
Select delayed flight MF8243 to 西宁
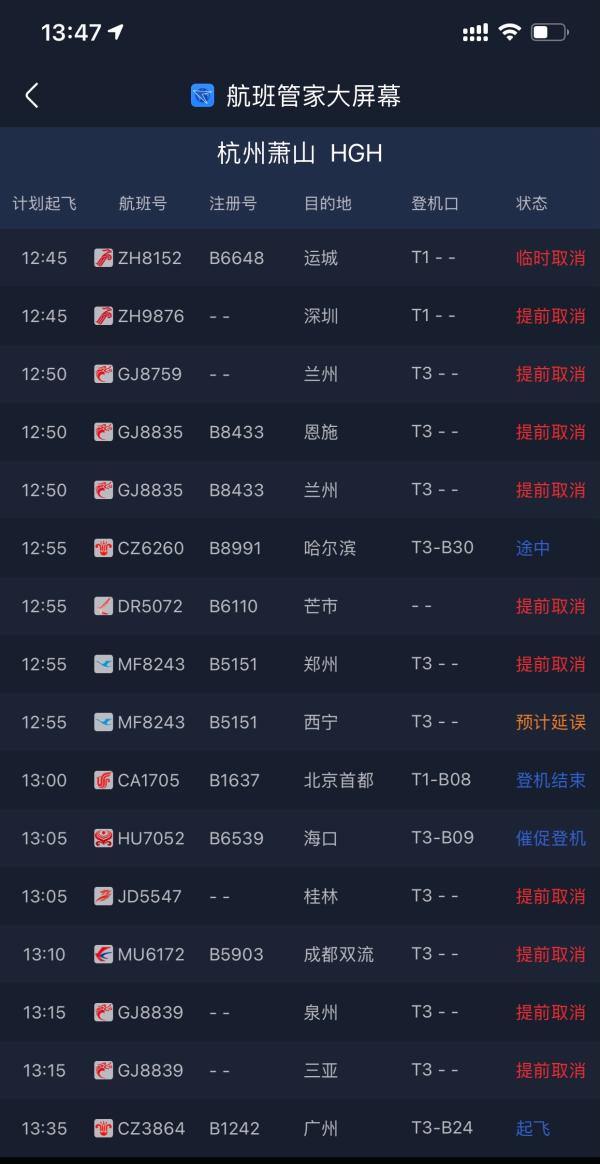[x=300, y=722]
